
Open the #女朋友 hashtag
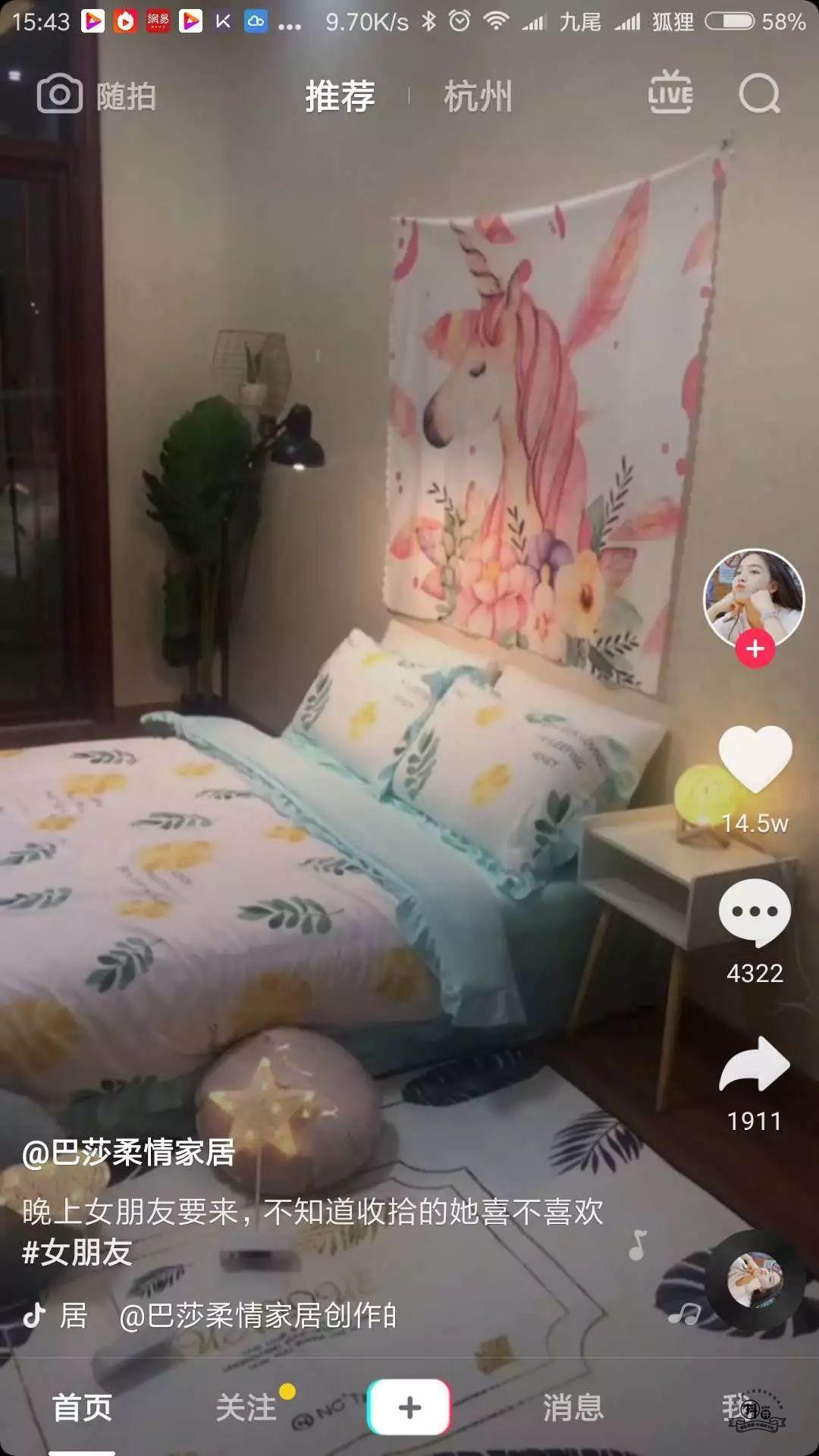tap(77, 1253)
